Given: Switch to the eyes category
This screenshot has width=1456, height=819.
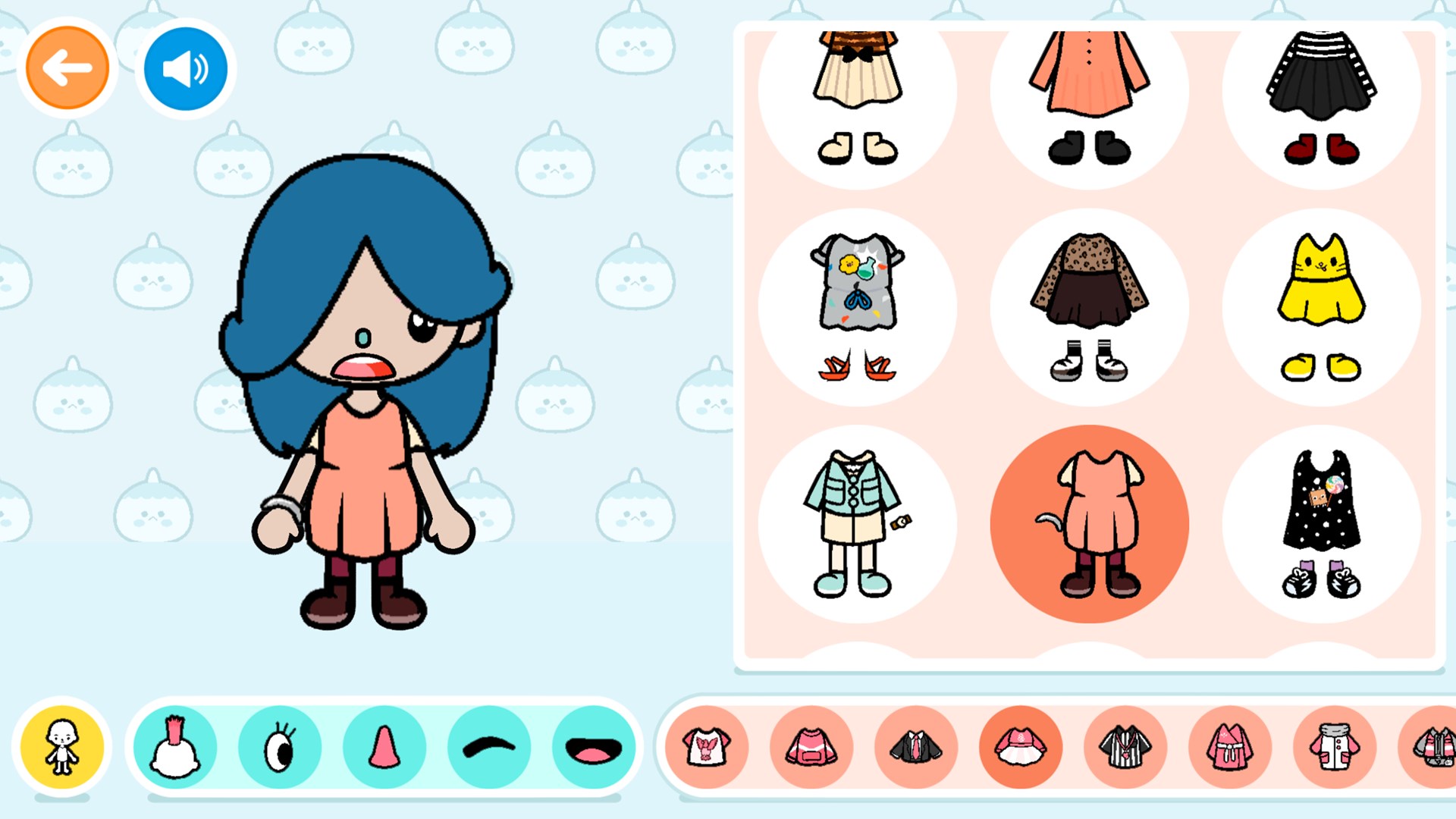Looking at the screenshot, I should point(280,746).
